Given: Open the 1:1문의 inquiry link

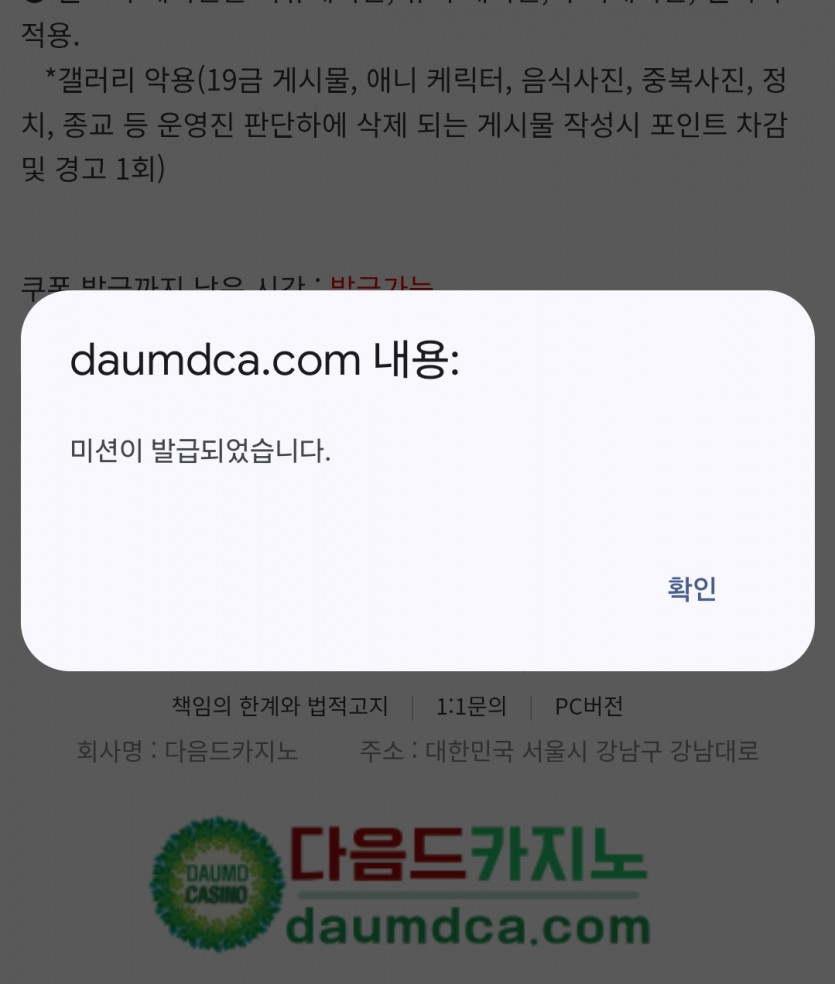Looking at the screenshot, I should [x=471, y=707].
